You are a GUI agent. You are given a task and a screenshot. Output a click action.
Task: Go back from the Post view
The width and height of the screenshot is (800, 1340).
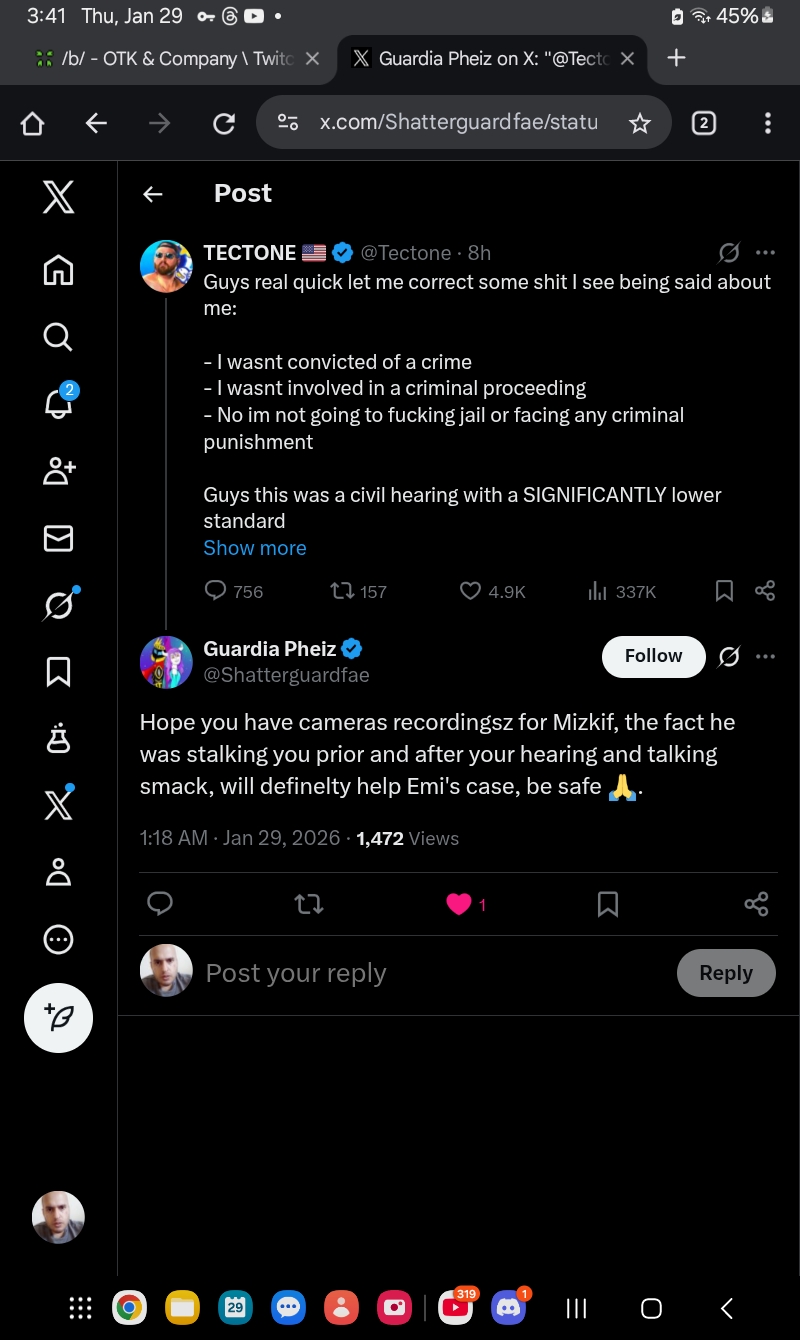coord(152,194)
